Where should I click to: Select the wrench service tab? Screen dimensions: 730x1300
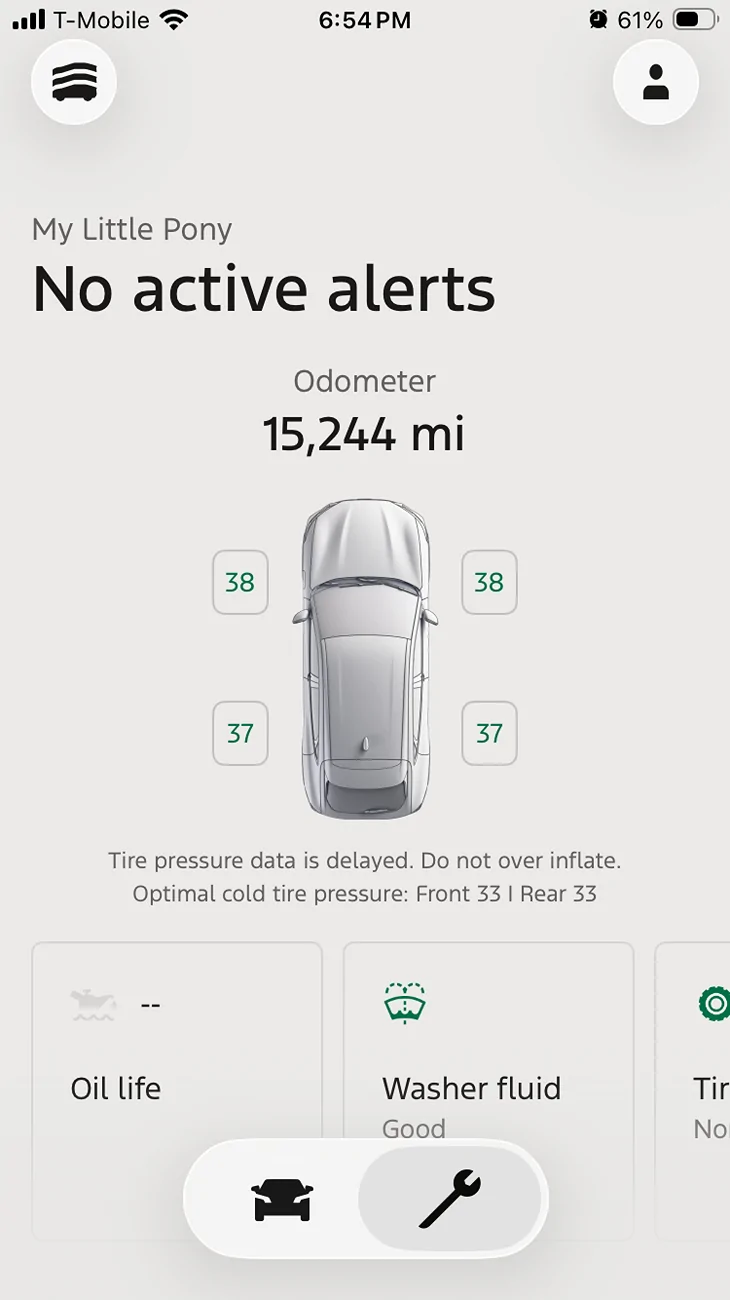[450, 1199]
